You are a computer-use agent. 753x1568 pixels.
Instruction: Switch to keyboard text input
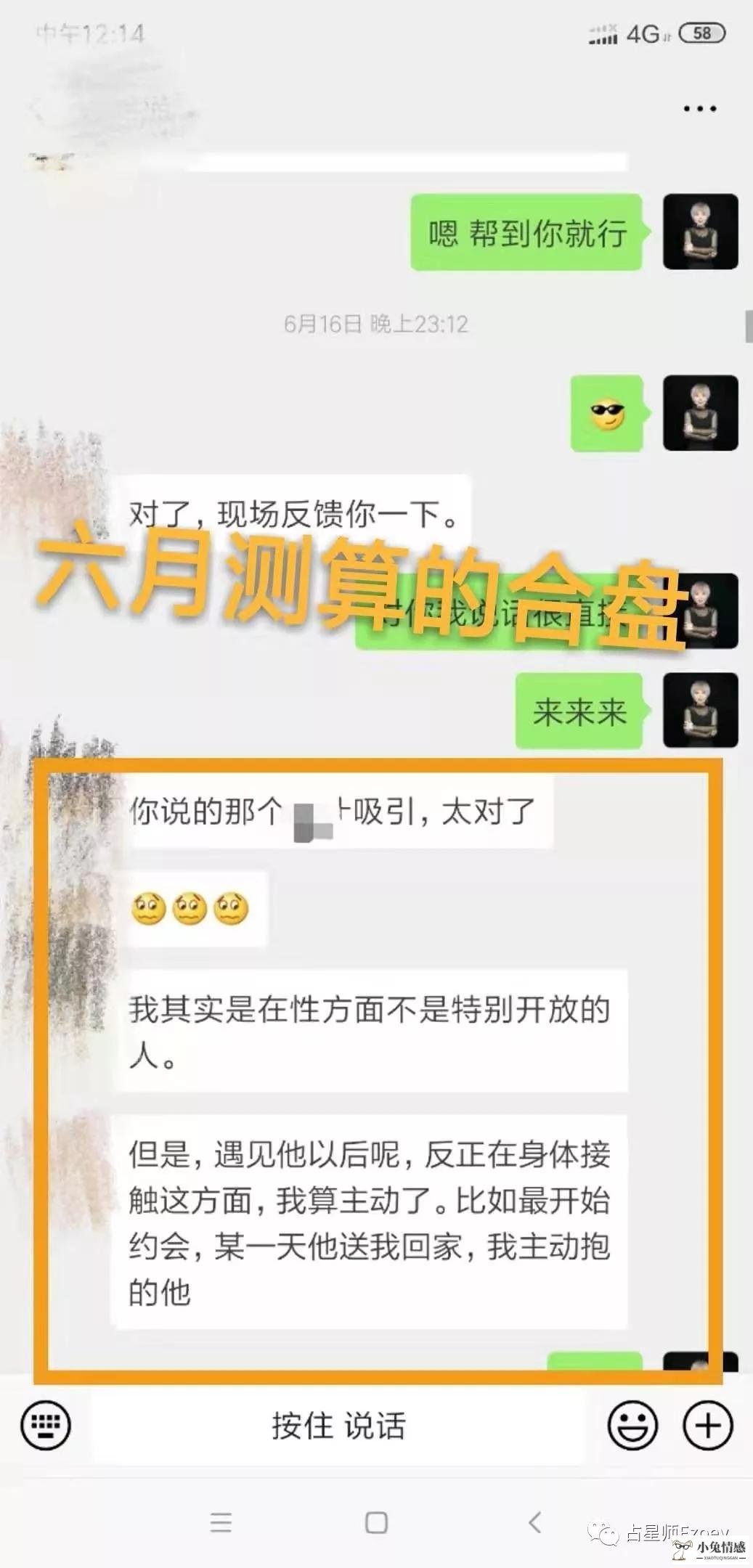pyautogui.click(x=46, y=1425)
